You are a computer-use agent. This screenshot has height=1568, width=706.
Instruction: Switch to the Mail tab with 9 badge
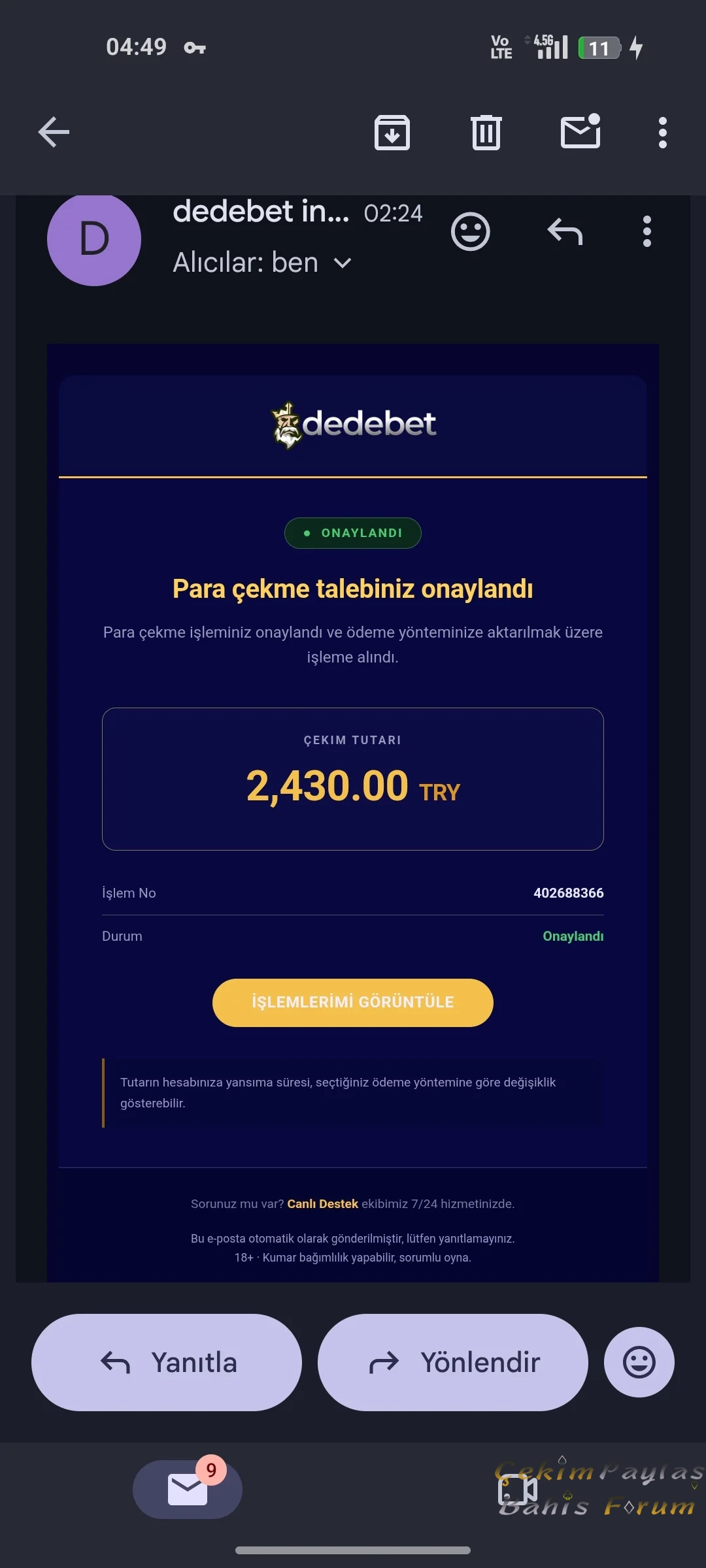188,1490
